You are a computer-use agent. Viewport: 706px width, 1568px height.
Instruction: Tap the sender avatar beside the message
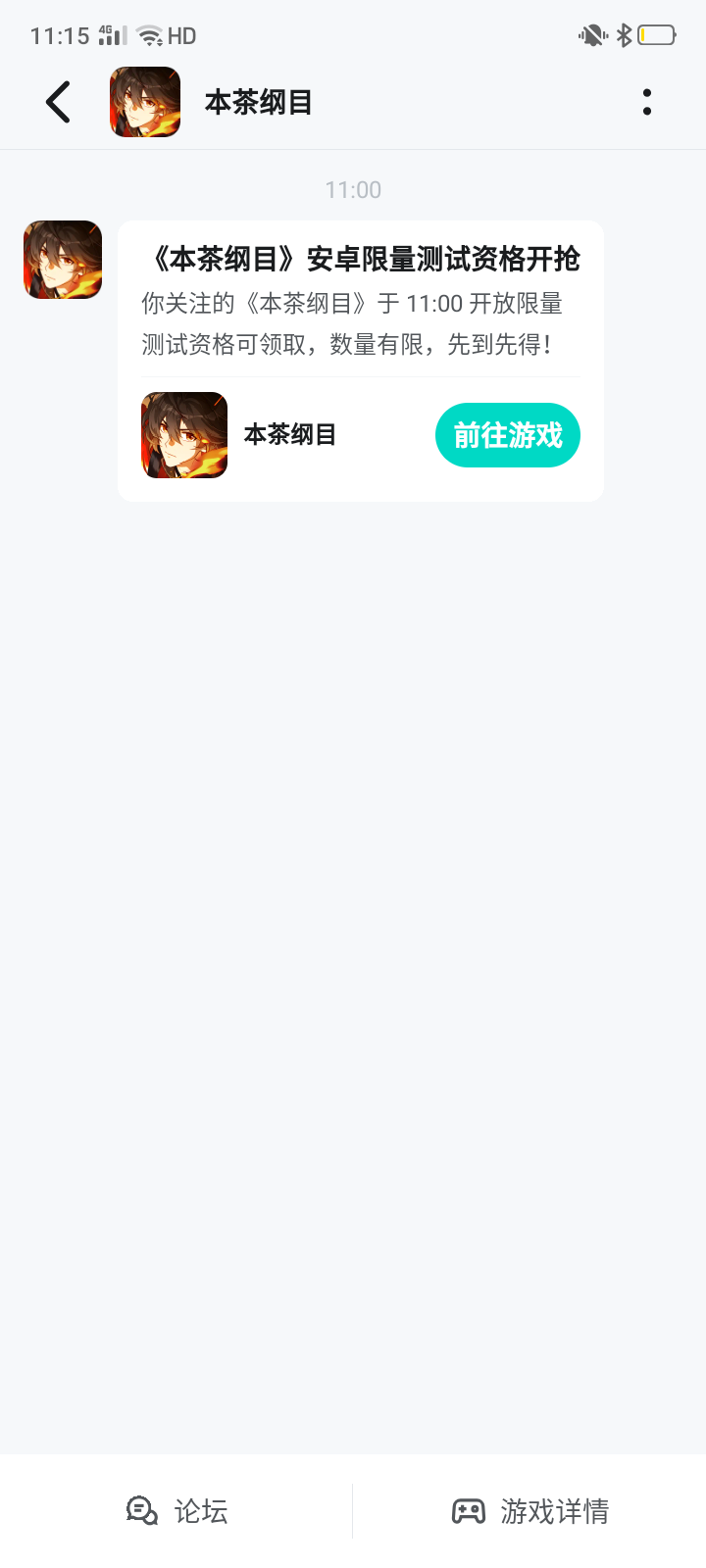(63, 260)
